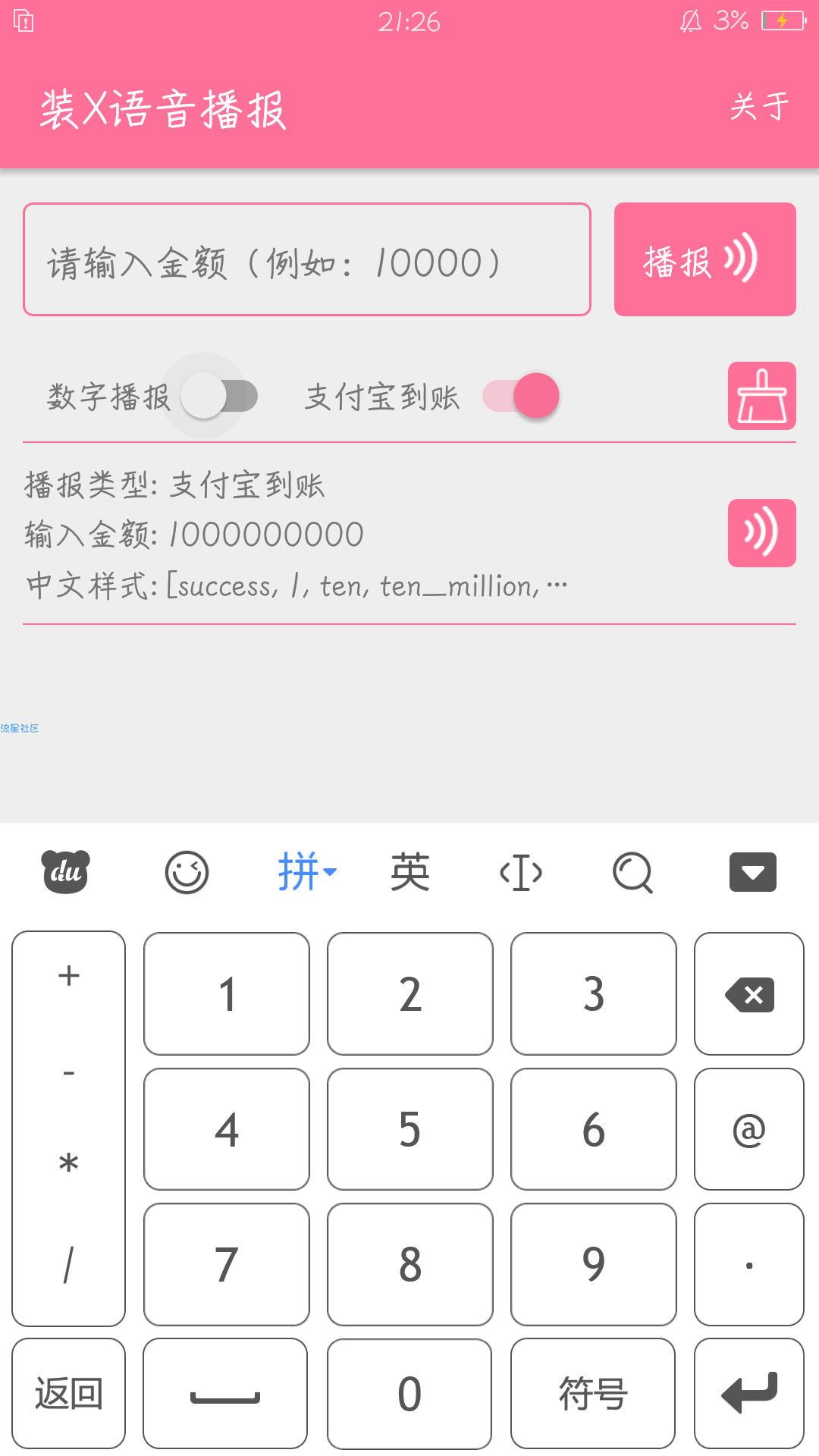This screenshot has width=819, height=1456.
Task: Switch keyboard to 英 English input
Action: pyautogui.click(x=410, y=872)
